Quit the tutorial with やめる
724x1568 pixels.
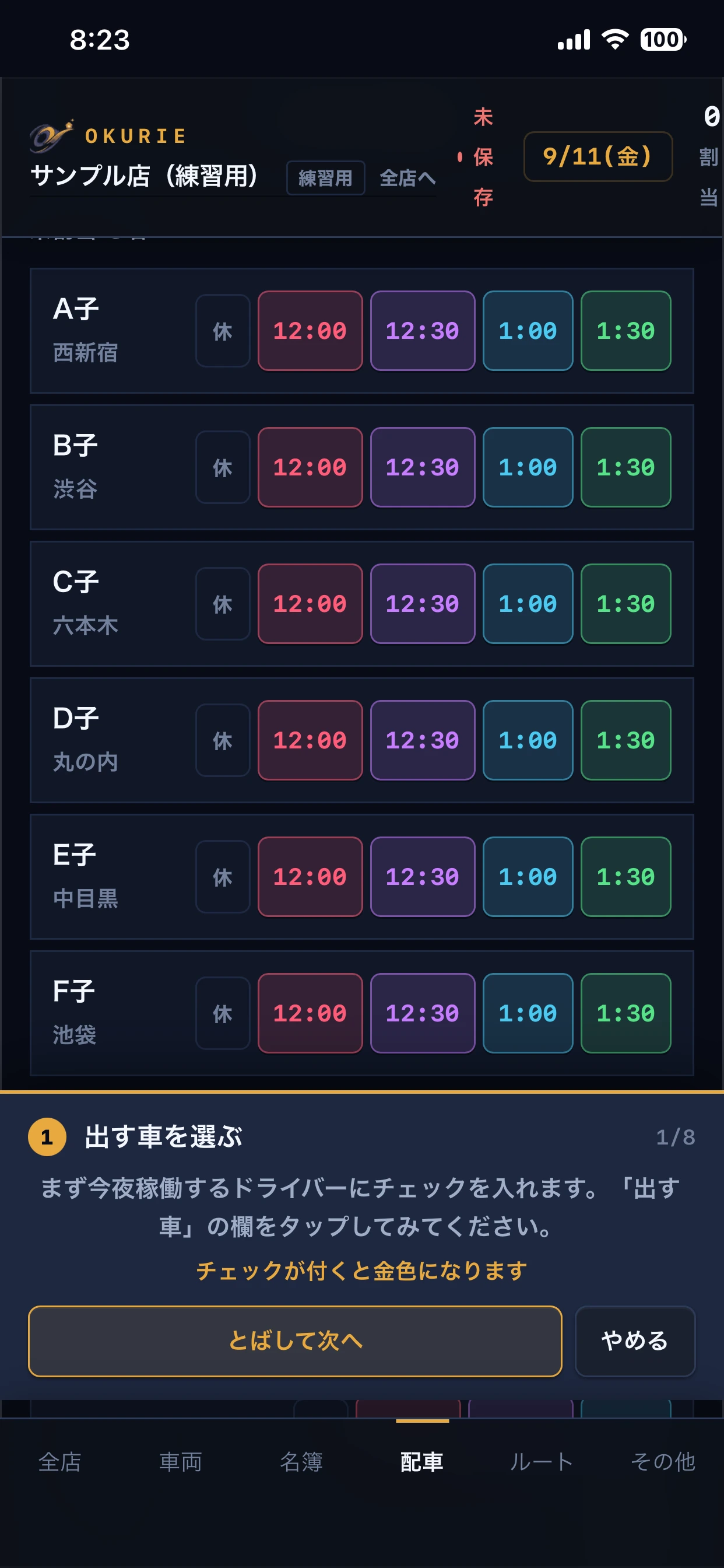(635, 1341)
